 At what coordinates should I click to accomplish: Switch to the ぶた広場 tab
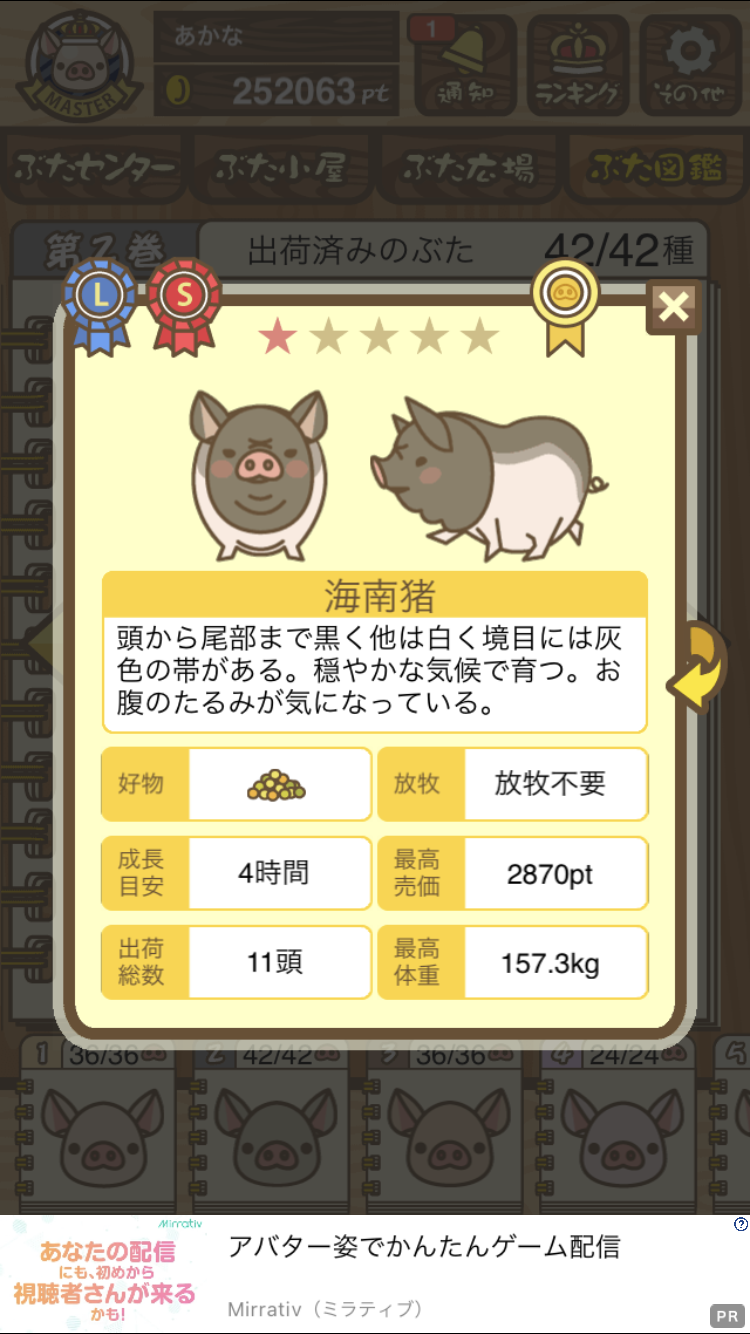point(469,168)
